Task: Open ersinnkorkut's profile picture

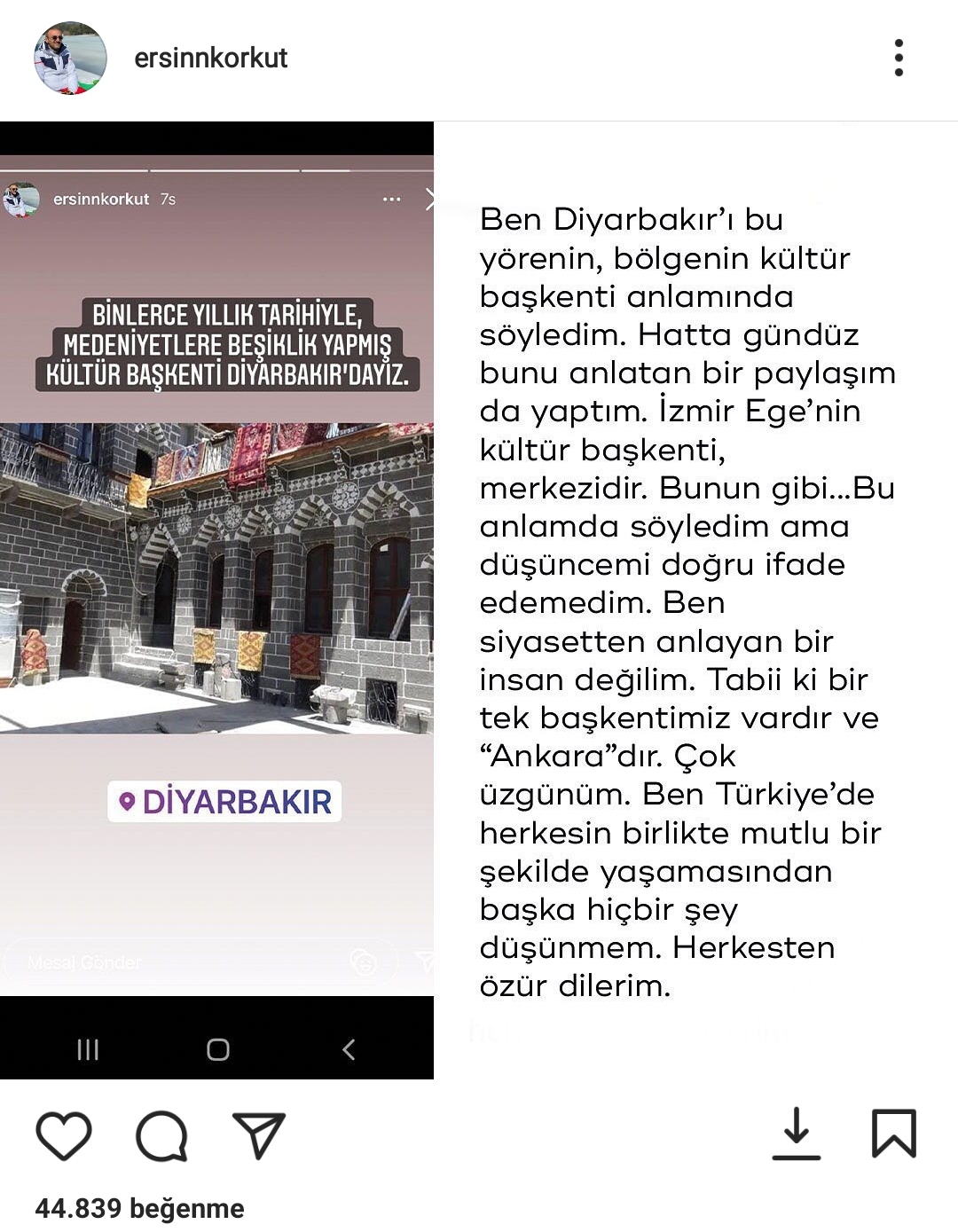Action: click(x=70, y=58)
